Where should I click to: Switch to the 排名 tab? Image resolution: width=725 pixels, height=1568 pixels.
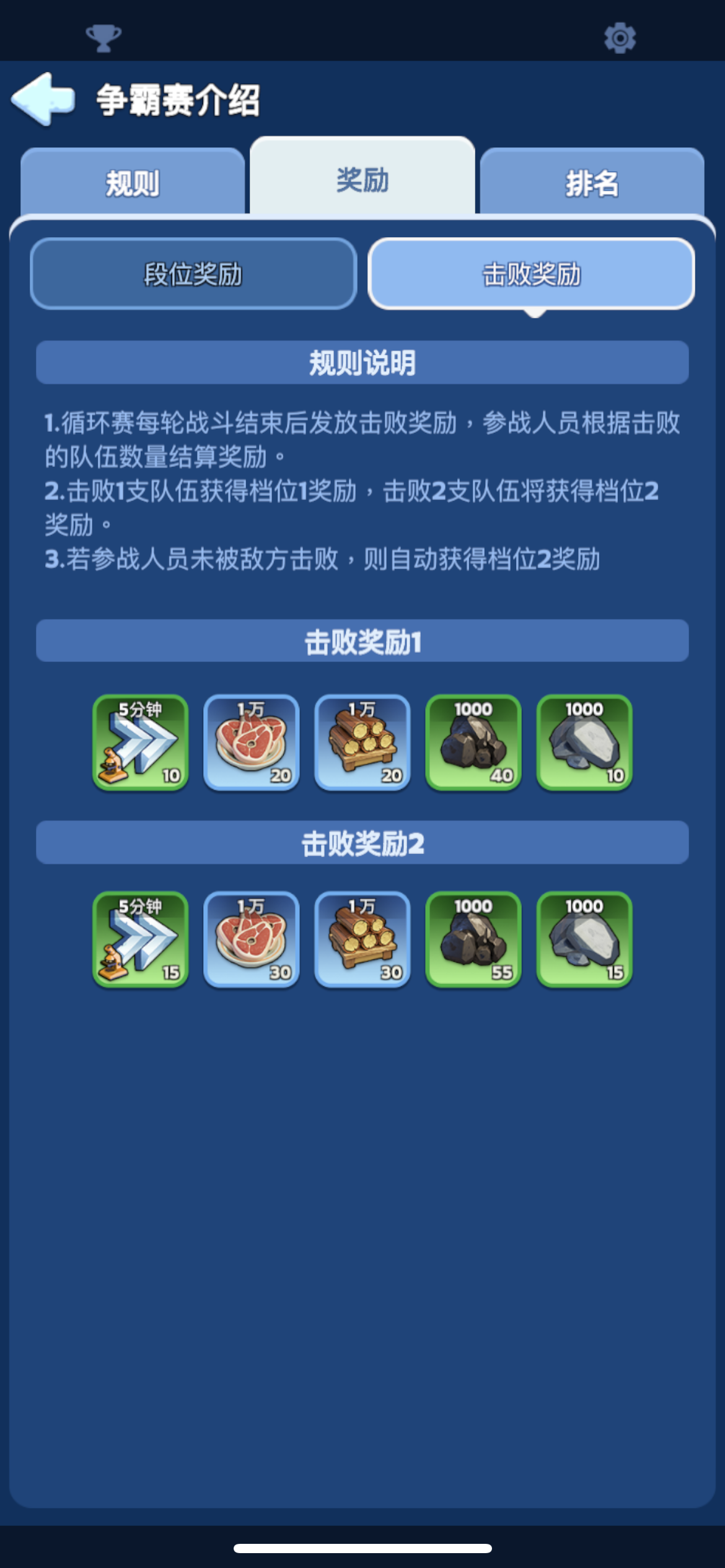(x=592, y=182)
